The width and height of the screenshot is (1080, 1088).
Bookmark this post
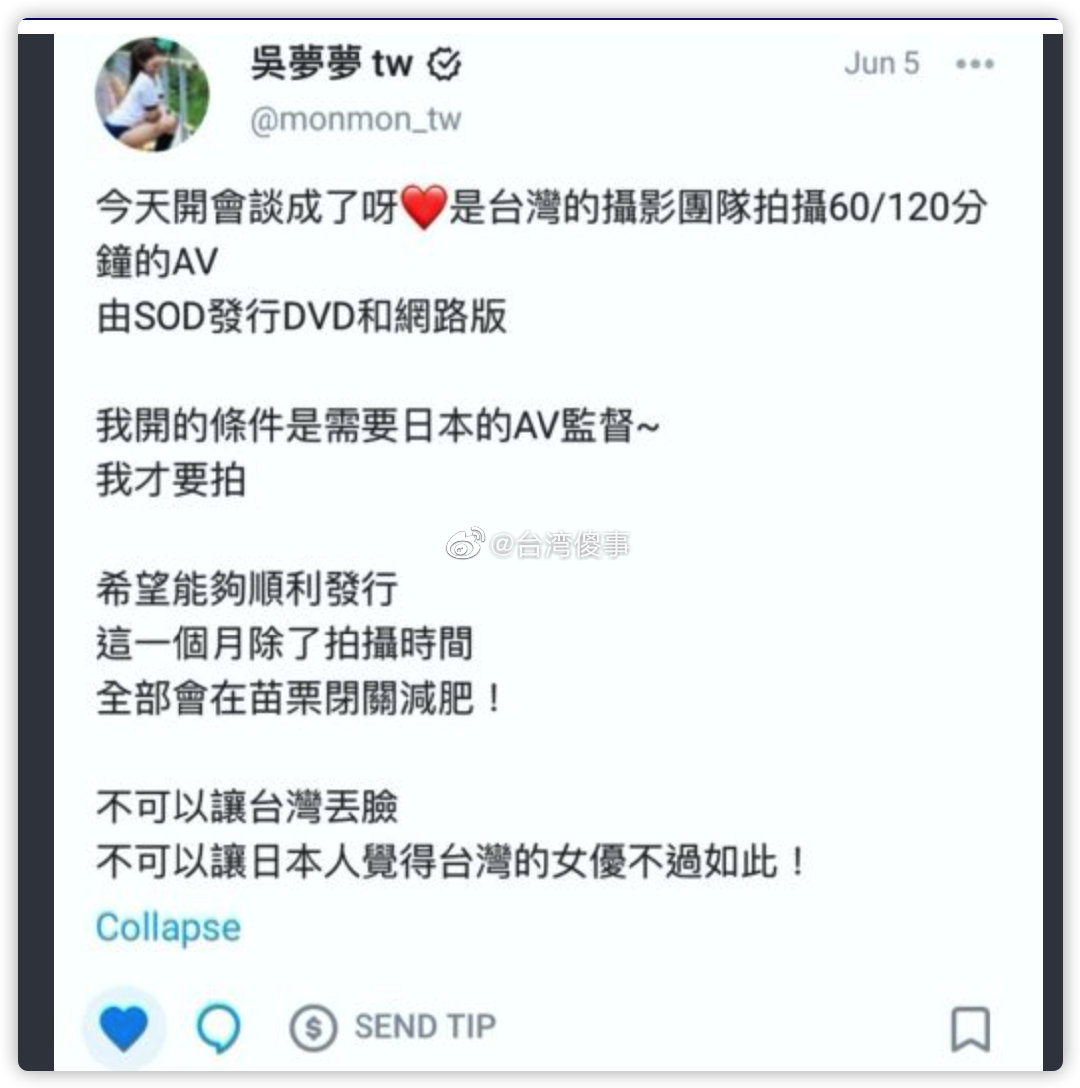969,1029
